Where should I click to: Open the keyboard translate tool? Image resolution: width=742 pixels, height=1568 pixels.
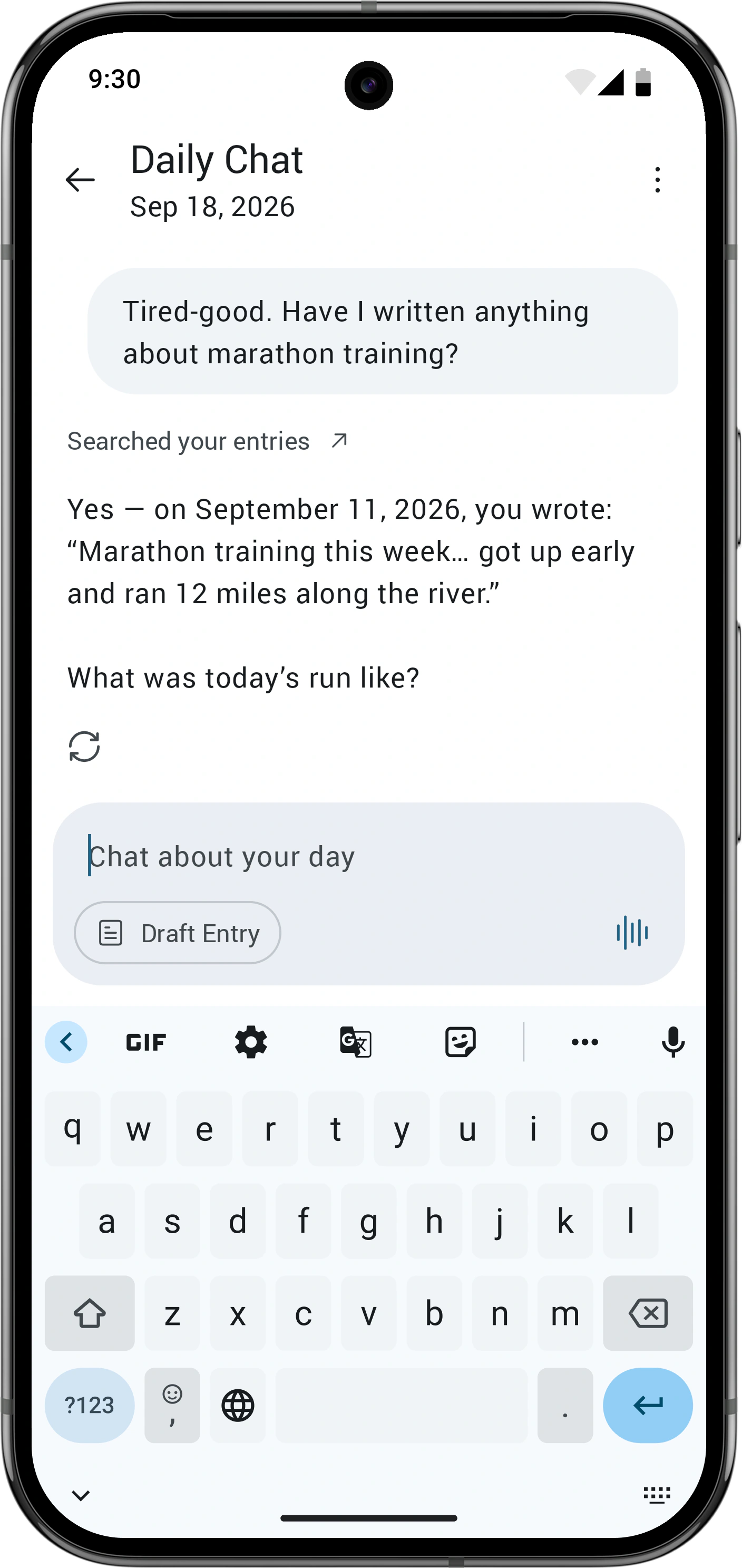(x=355, y=1042)
